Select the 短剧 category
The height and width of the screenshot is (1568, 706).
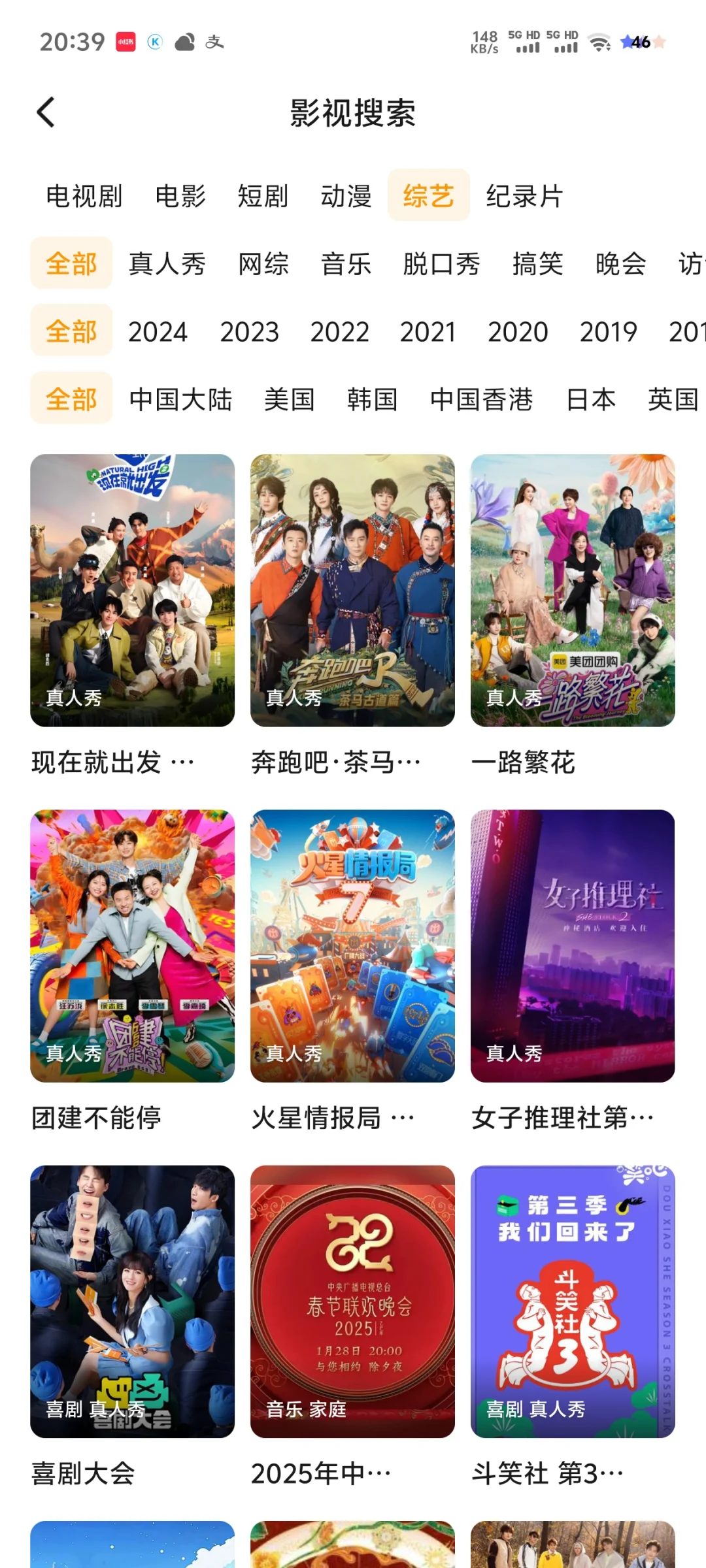[x=263, y=196]
